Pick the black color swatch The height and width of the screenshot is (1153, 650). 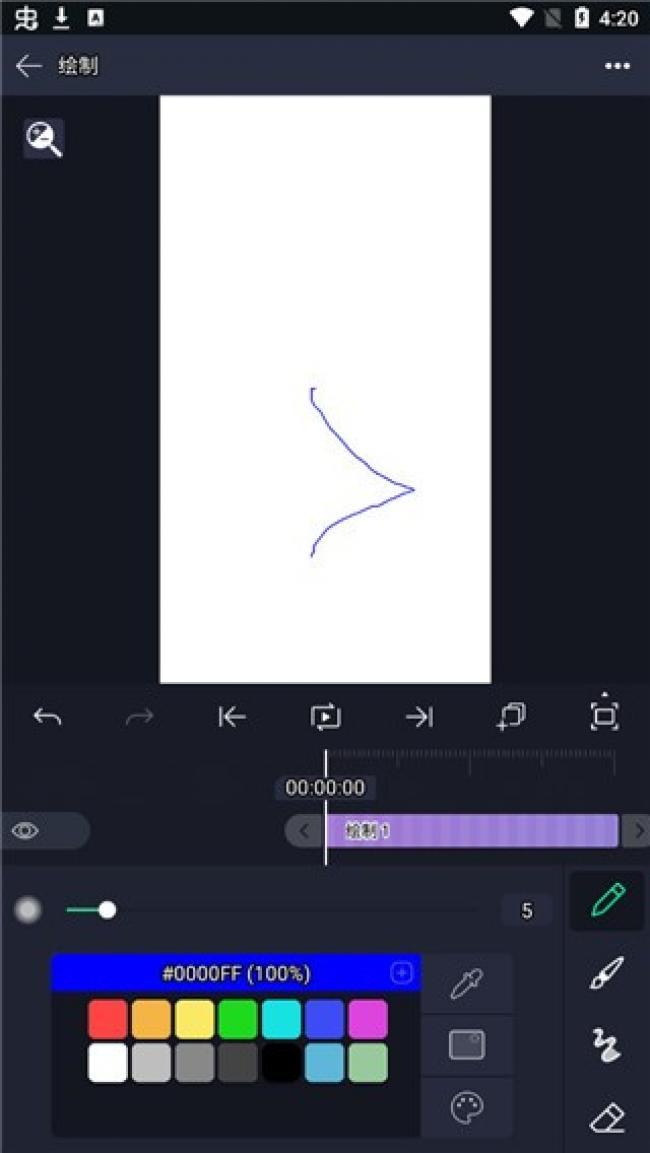click(281, 1063)
